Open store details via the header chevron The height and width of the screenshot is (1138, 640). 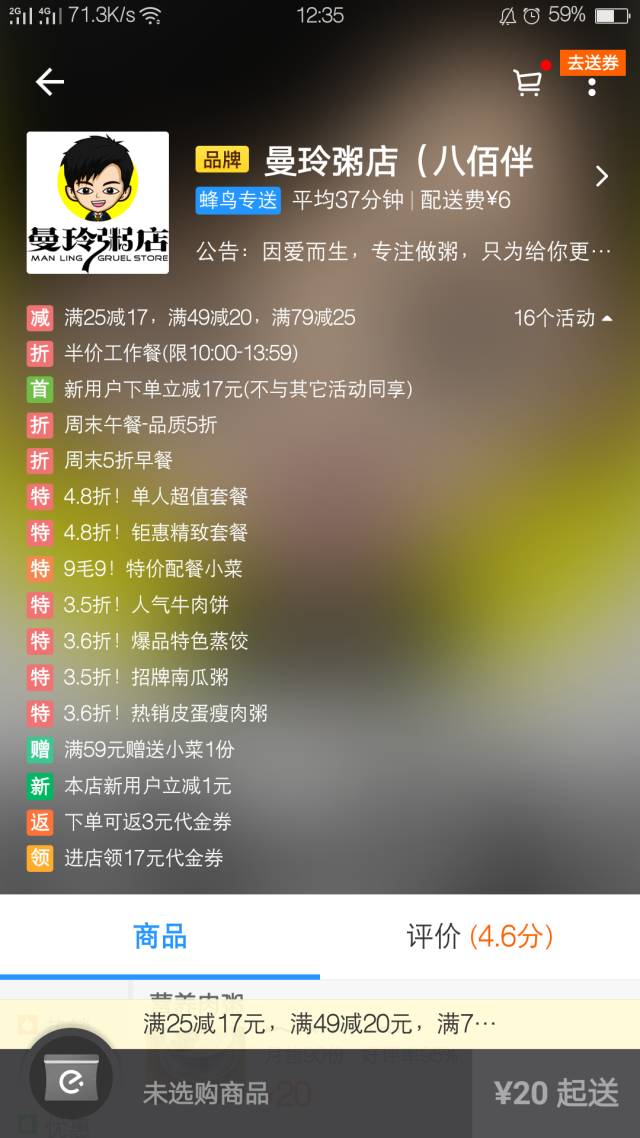(601, 177)
